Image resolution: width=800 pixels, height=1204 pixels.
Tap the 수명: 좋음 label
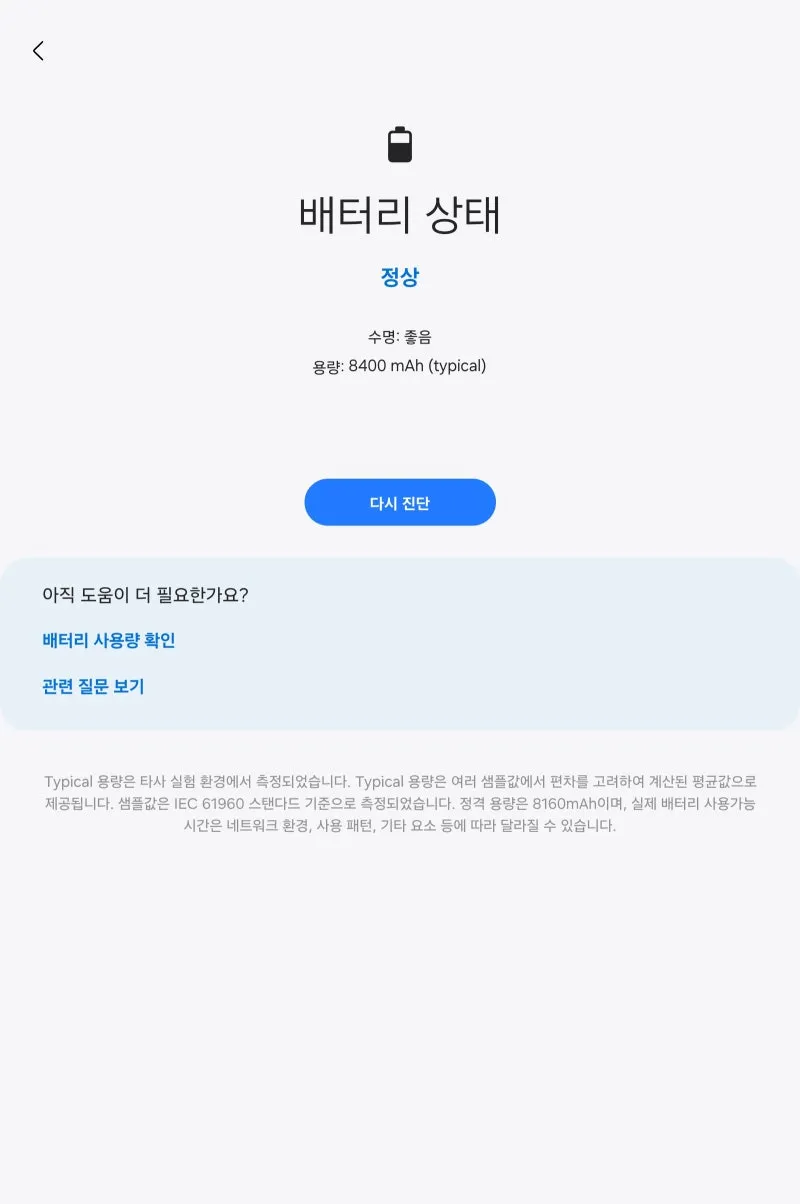[400, 337]
